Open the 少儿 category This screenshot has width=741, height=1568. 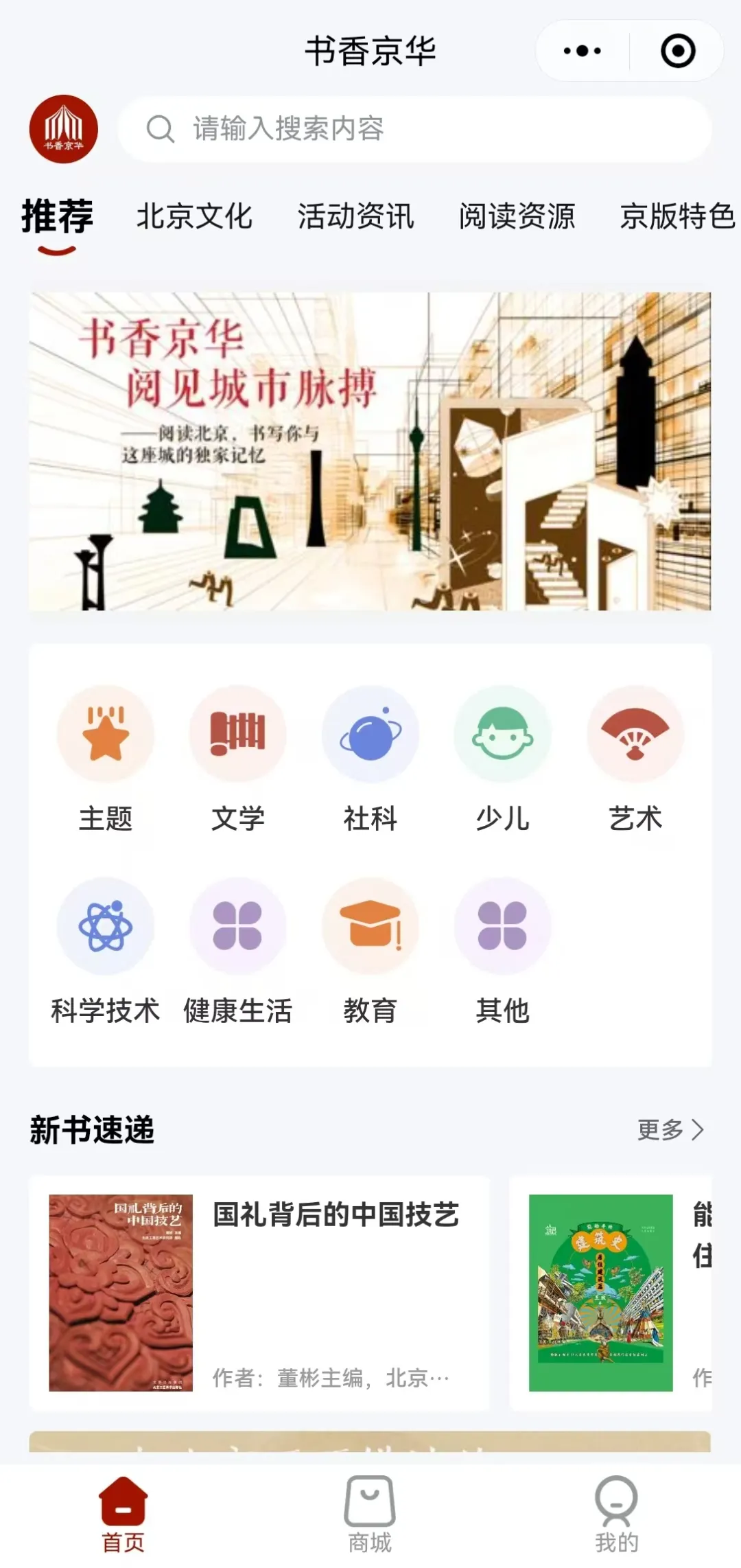tap(502, 758)
